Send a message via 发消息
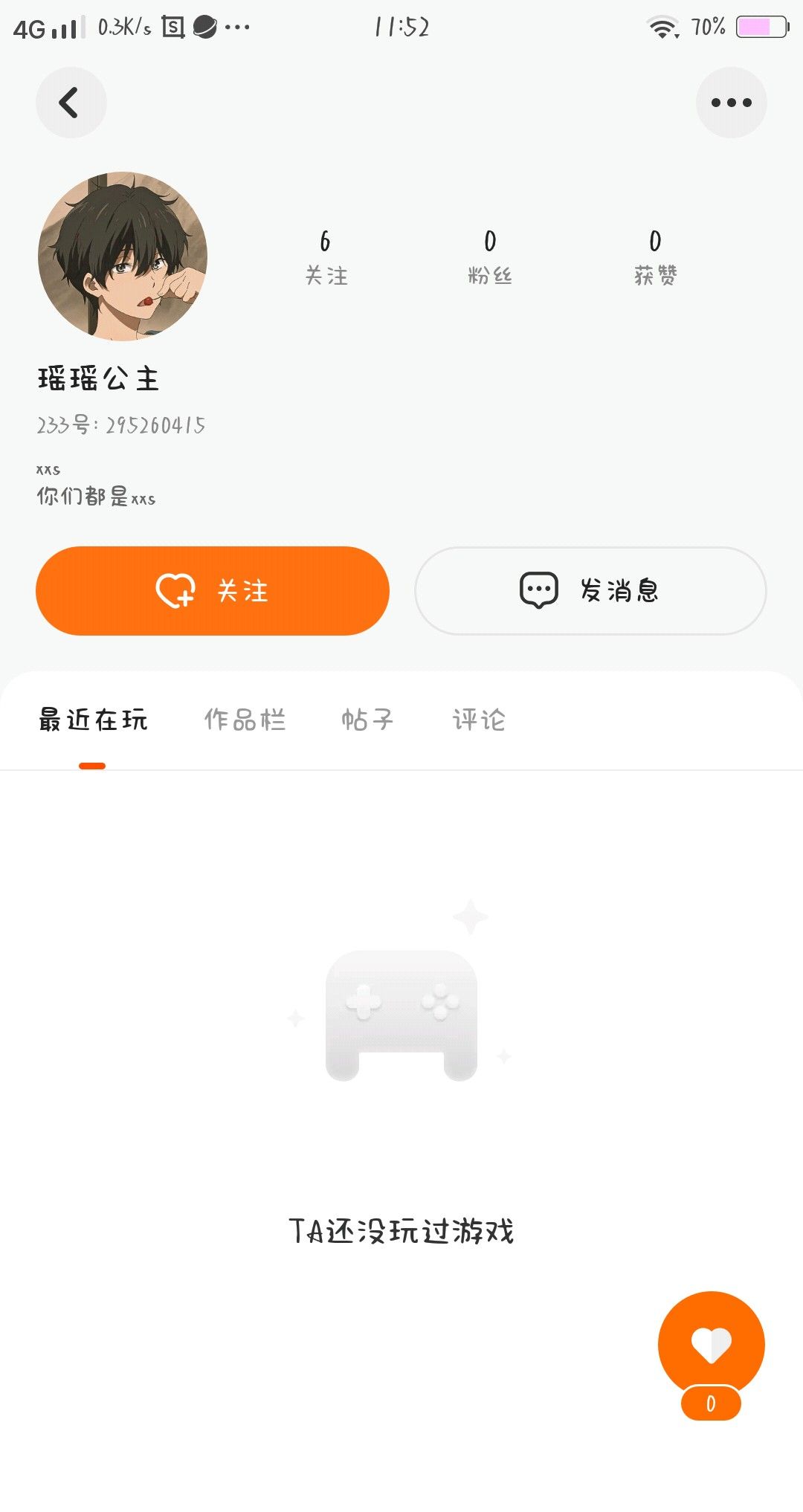This screenshot has width=803, height=1512. [x=590, y=591]
